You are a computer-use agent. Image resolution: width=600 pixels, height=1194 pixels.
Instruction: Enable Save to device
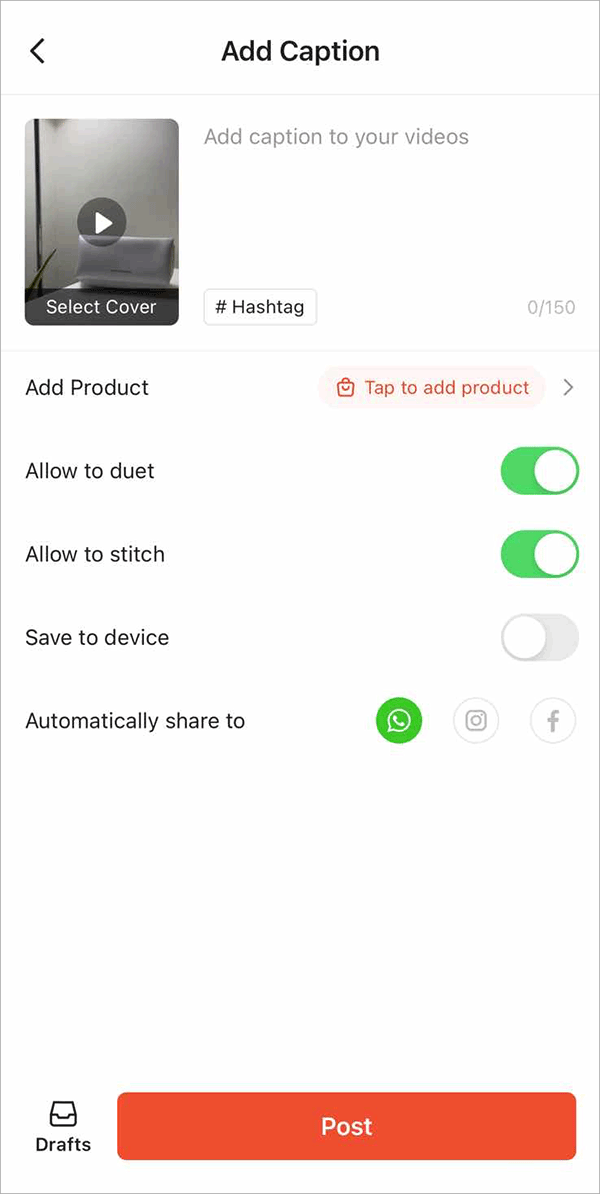(539, 637)
